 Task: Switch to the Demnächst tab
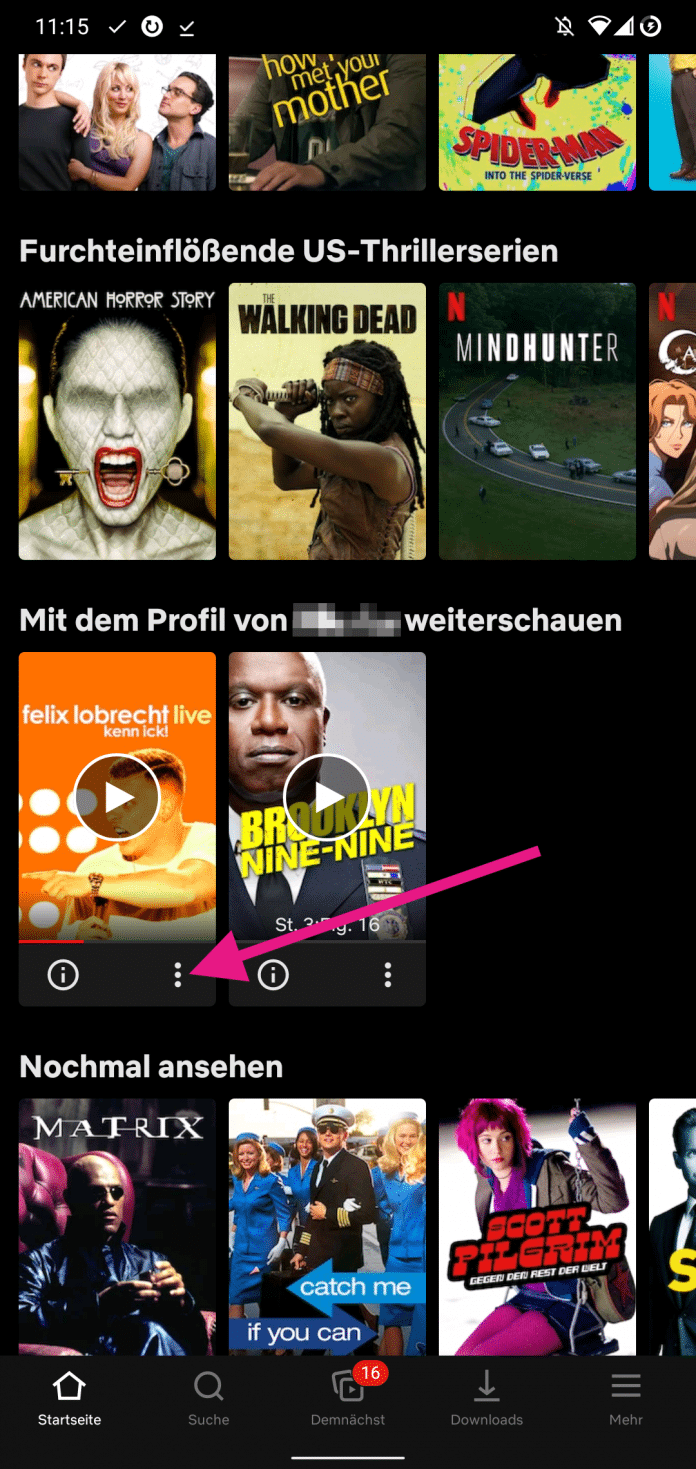(348, 1400)
